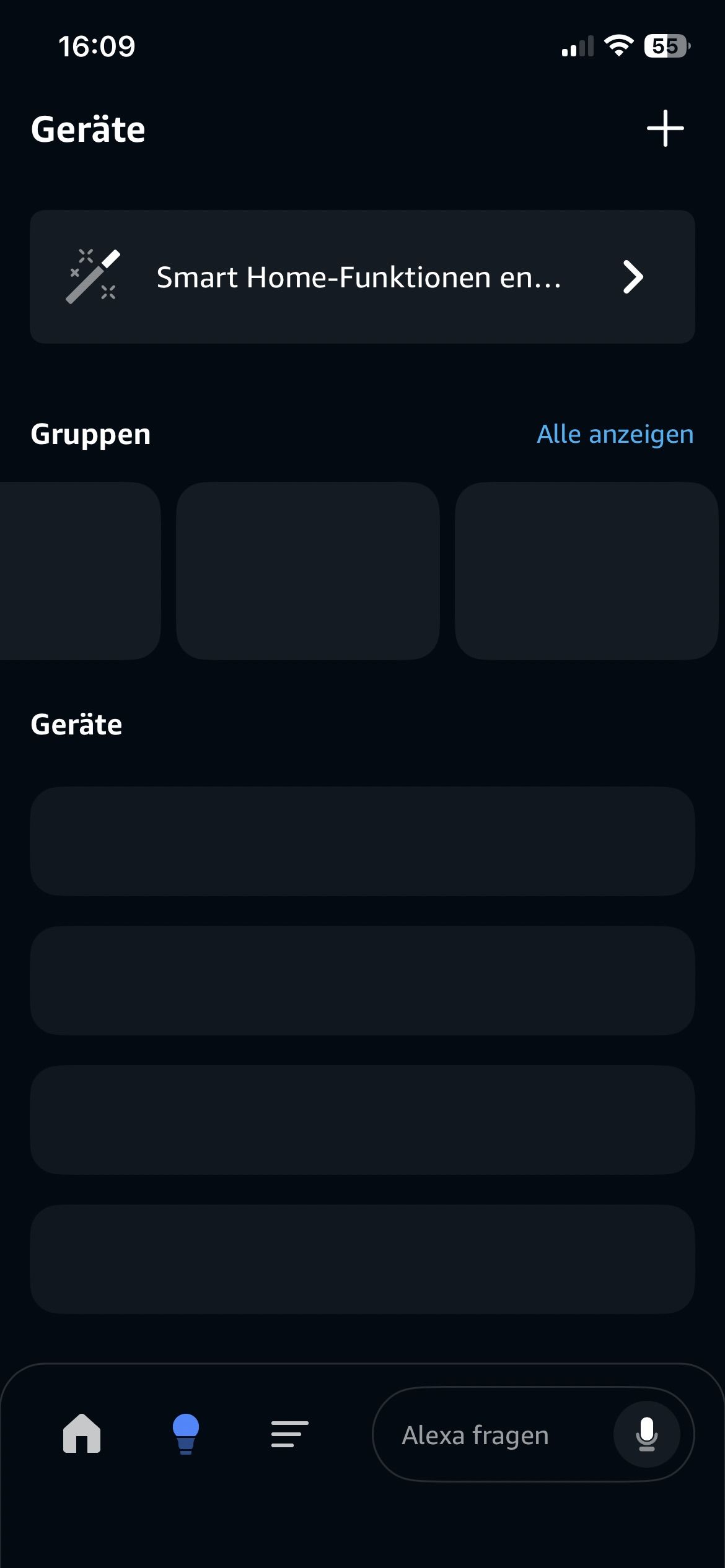Add a new device with the plus icon
The image size is (725, 1568).
point(665,128)
